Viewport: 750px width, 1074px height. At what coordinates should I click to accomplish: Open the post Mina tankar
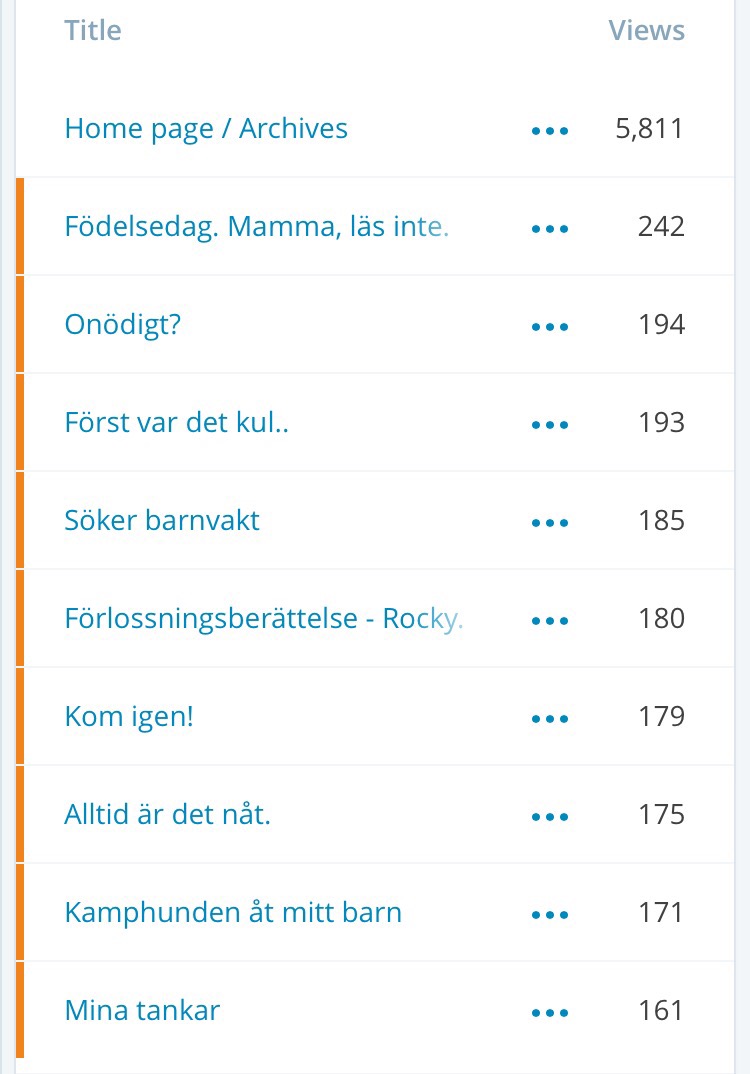coord(142,1011)
